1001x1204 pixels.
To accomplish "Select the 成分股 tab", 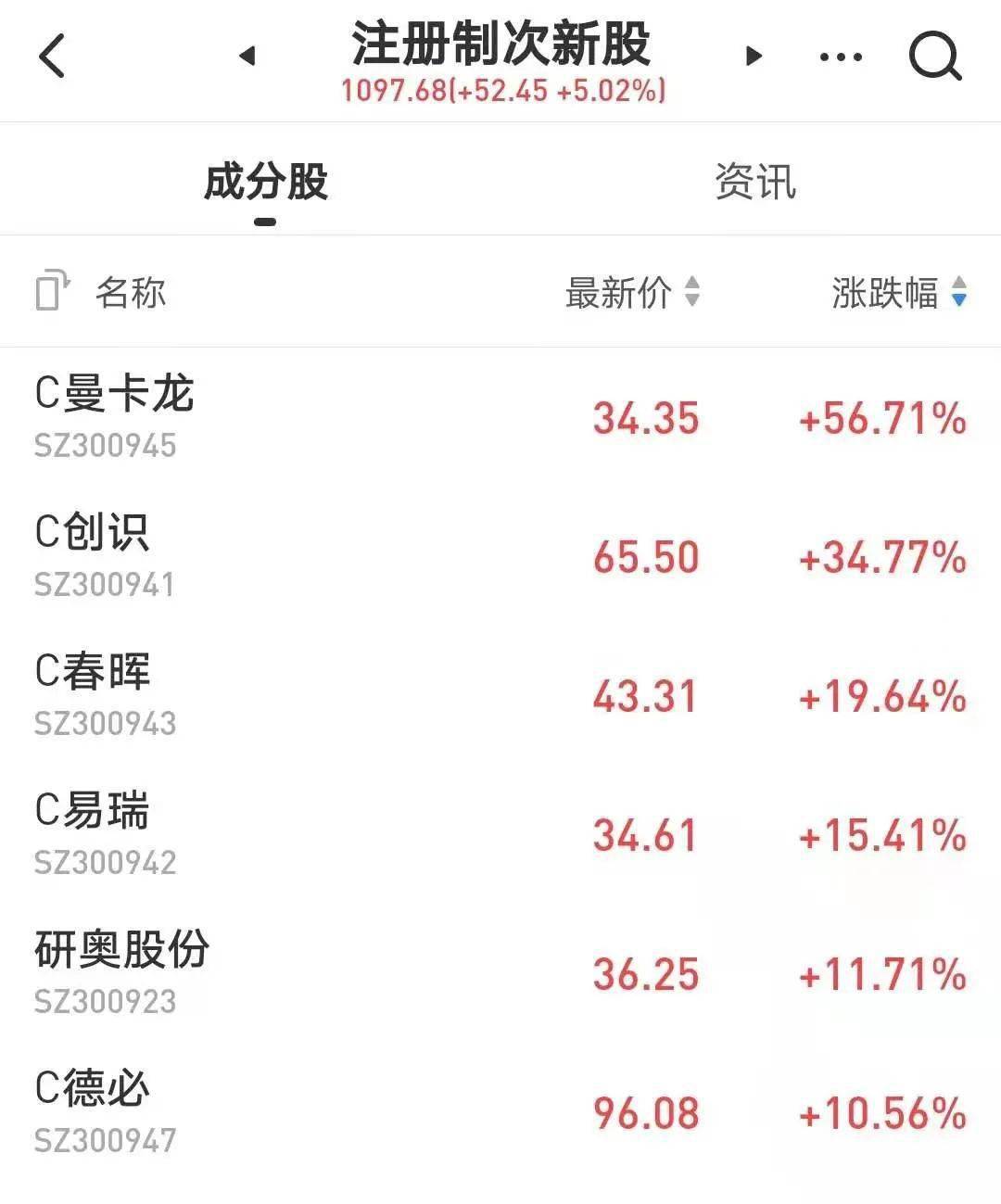I will click(265, 182).
